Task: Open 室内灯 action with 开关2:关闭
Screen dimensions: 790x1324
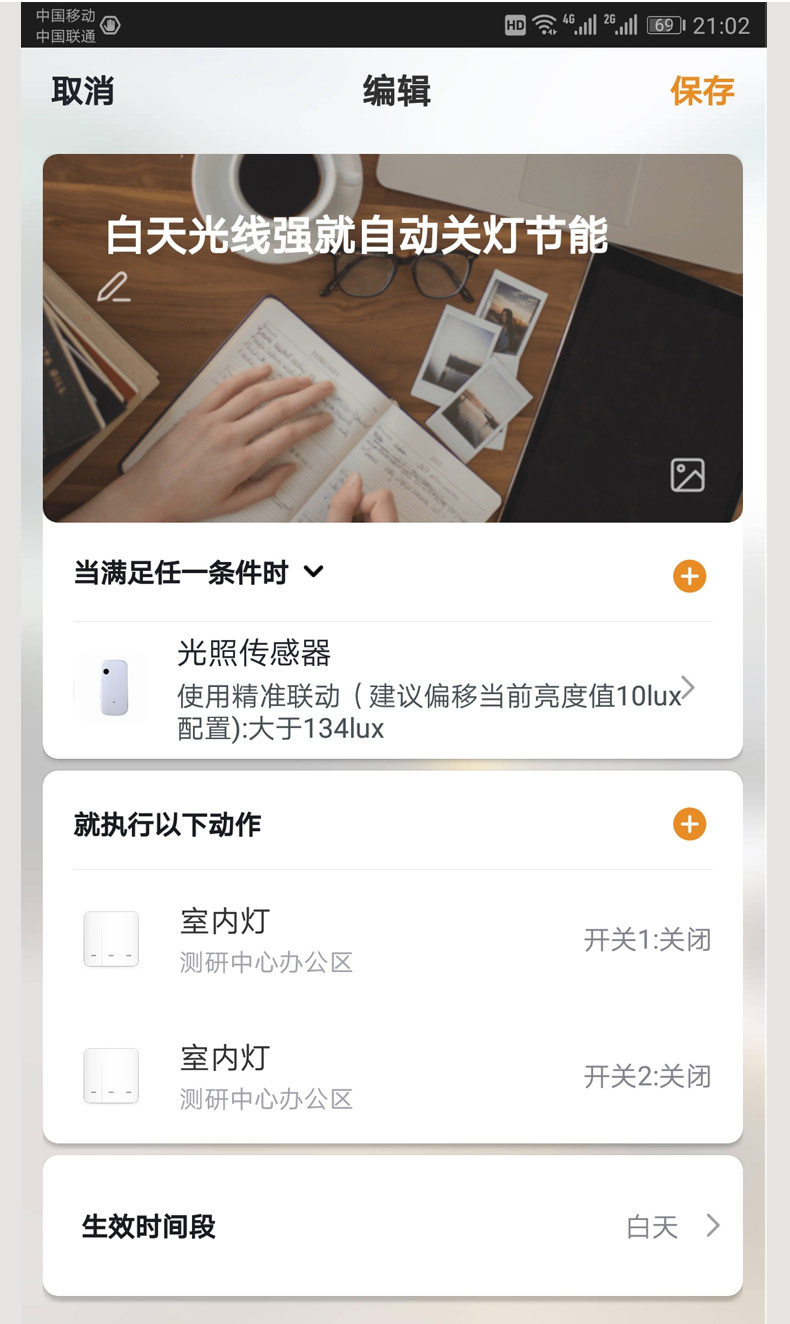Action: coord(392,1076)
